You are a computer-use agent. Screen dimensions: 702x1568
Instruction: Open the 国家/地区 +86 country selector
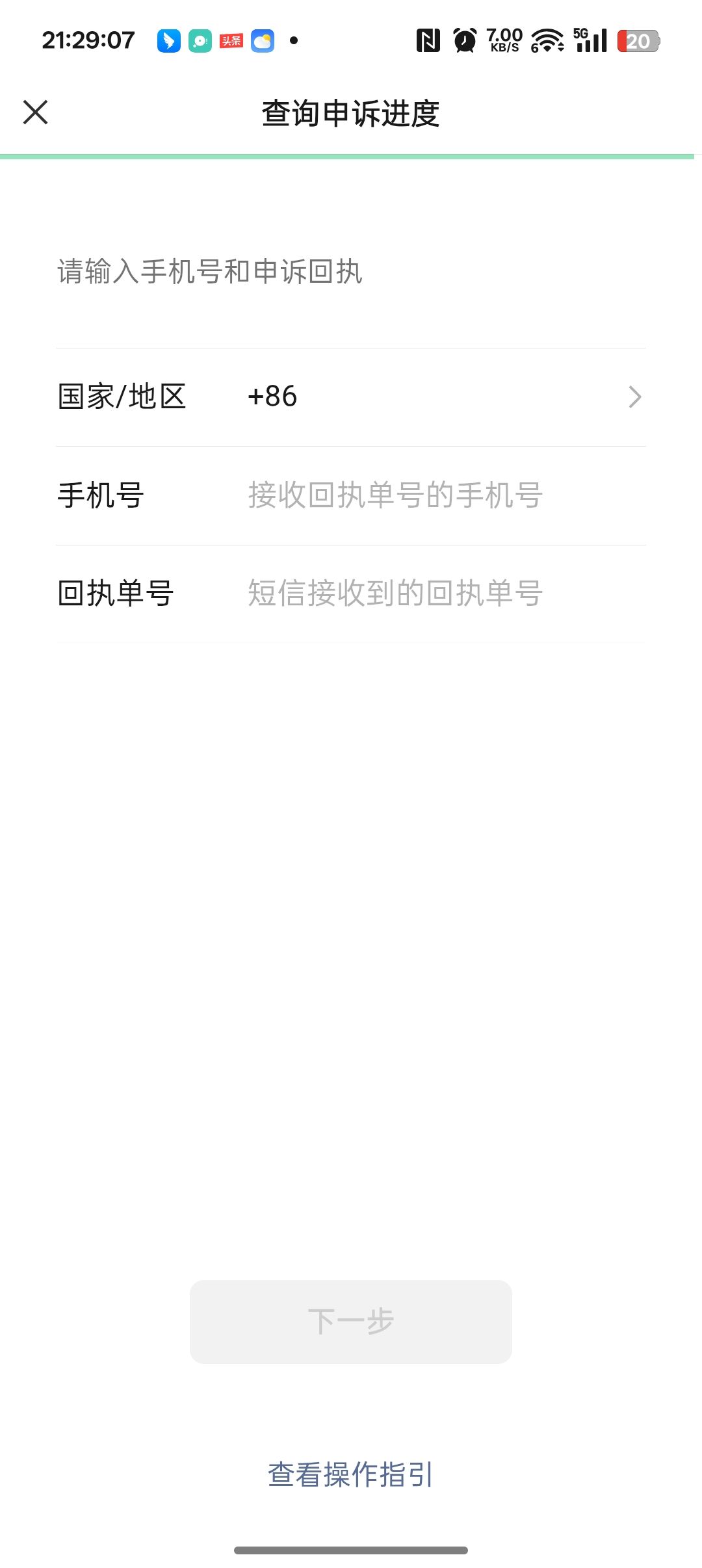[351, 397]
